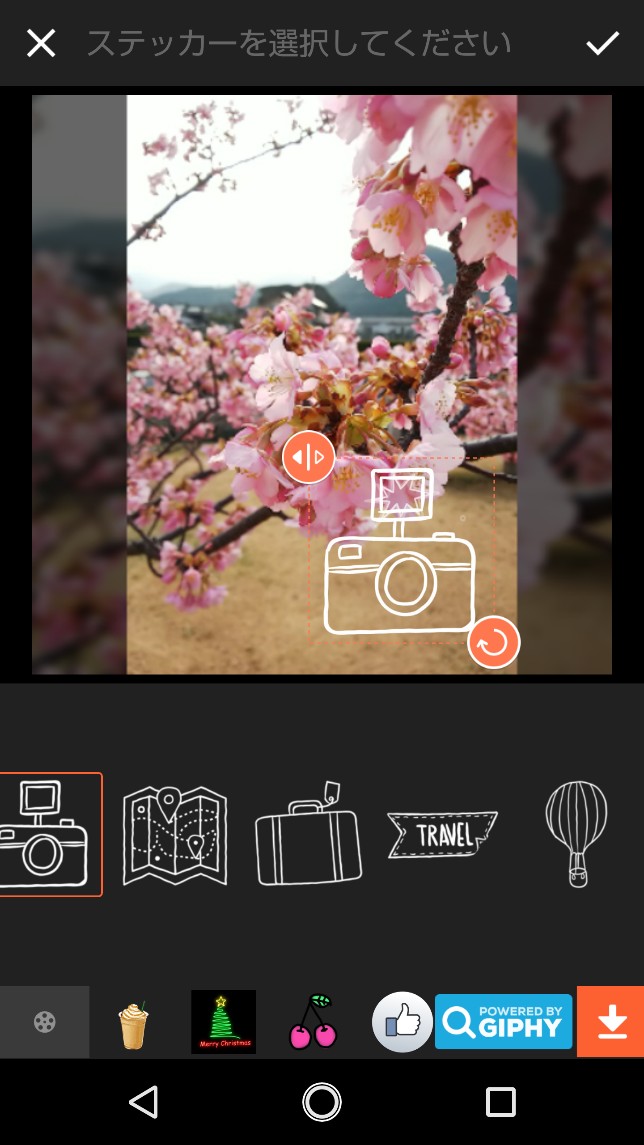Pick the hot air balloon sticker

point(576,833)
